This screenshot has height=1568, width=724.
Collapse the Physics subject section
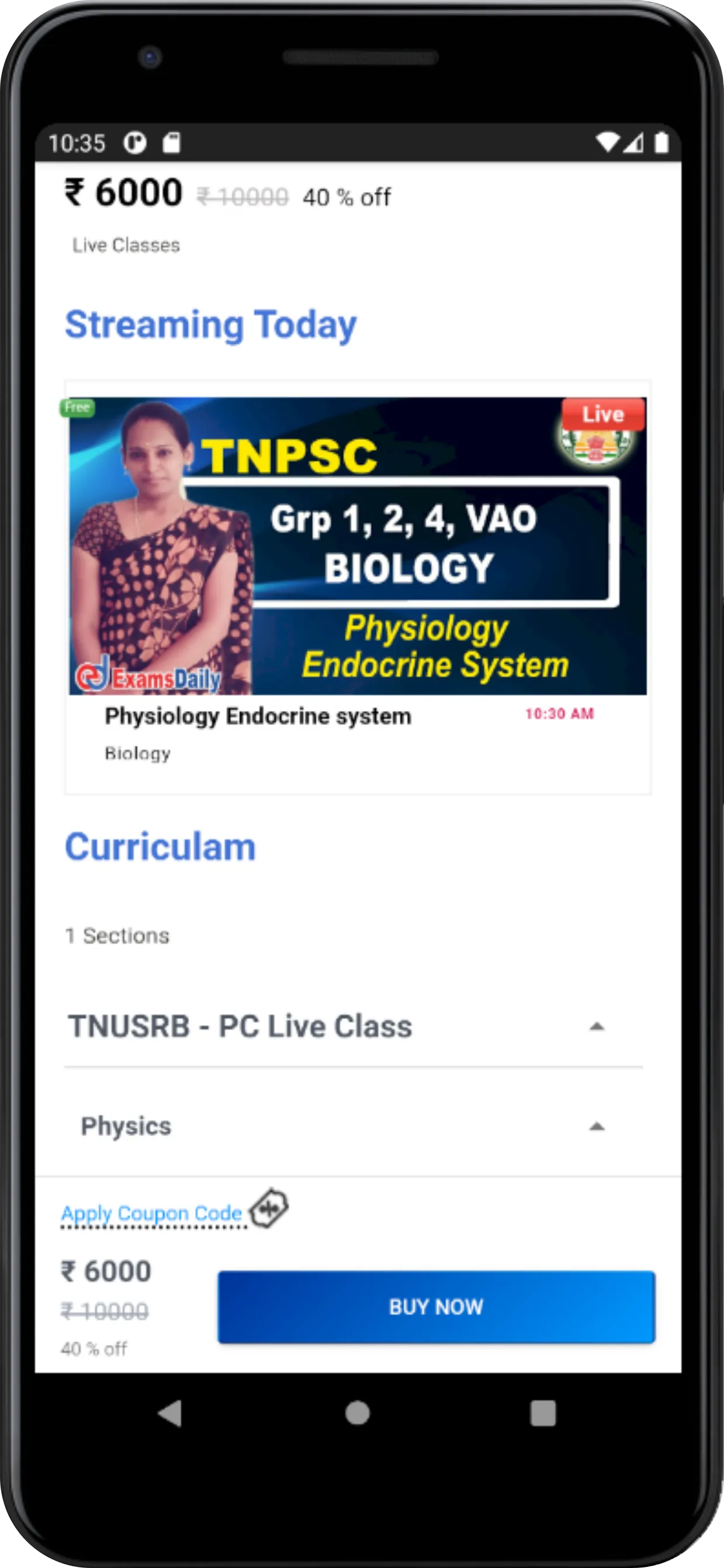pyautogui.click(x=596, y=1127)
